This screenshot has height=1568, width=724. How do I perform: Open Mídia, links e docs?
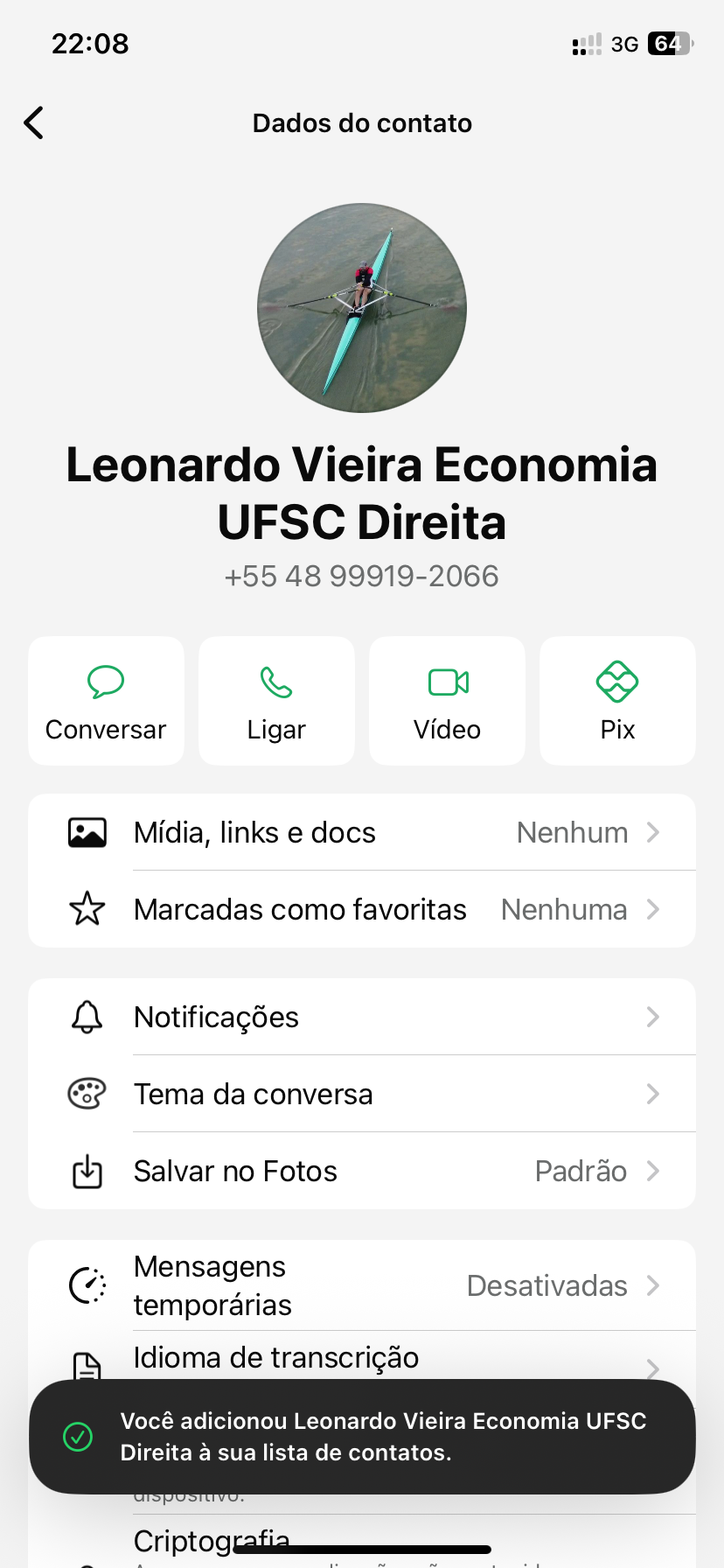point(362,832)
